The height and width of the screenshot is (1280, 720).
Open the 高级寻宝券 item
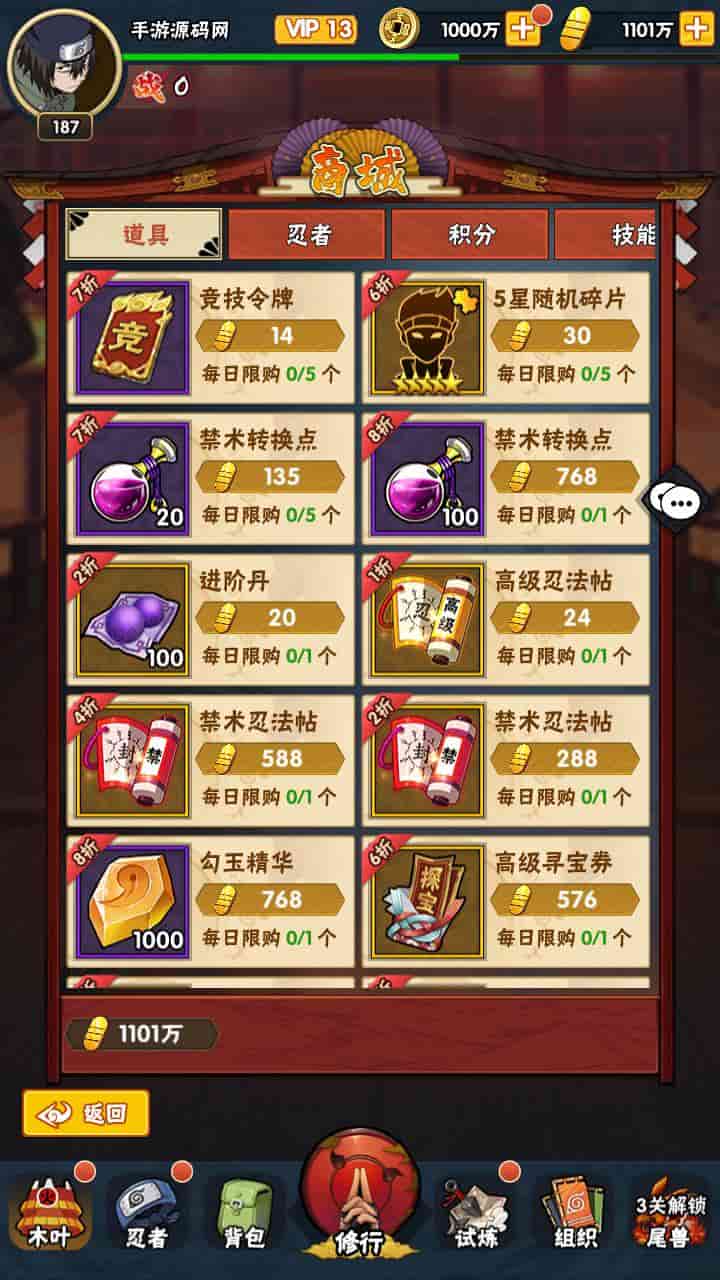click(505, 901)
